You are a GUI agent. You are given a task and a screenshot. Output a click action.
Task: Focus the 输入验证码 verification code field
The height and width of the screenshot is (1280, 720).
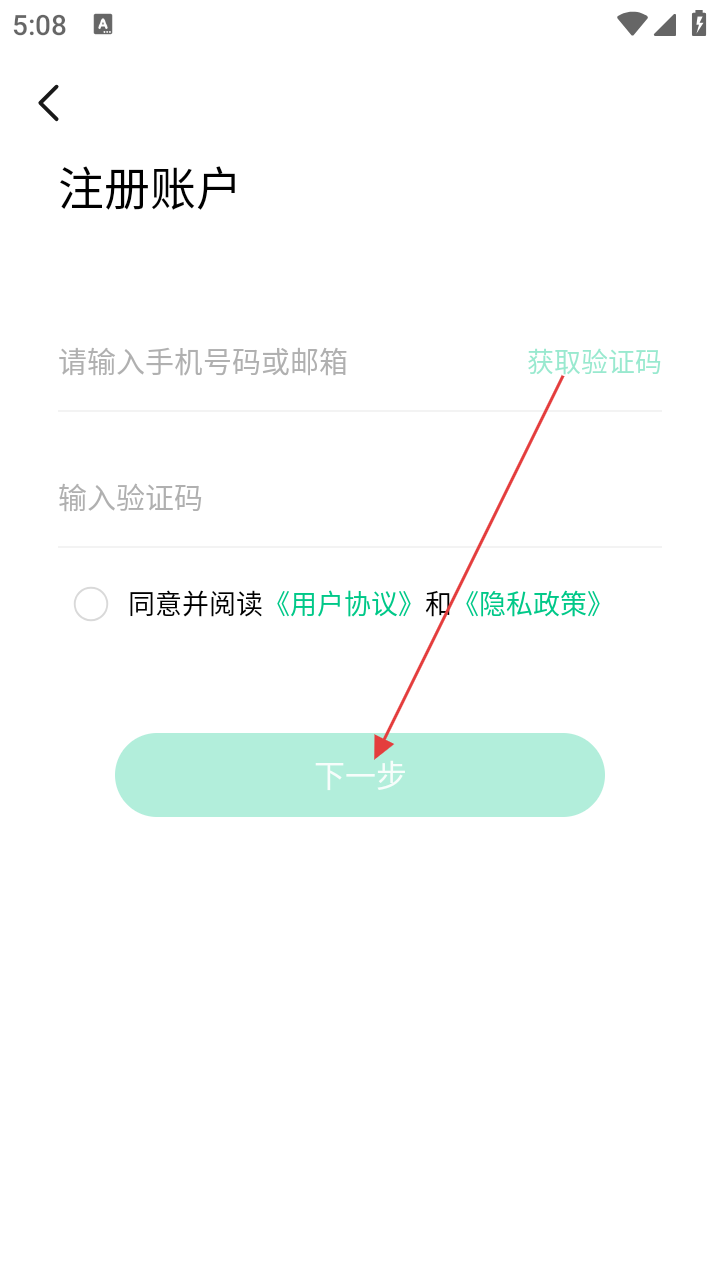point(300,498)
